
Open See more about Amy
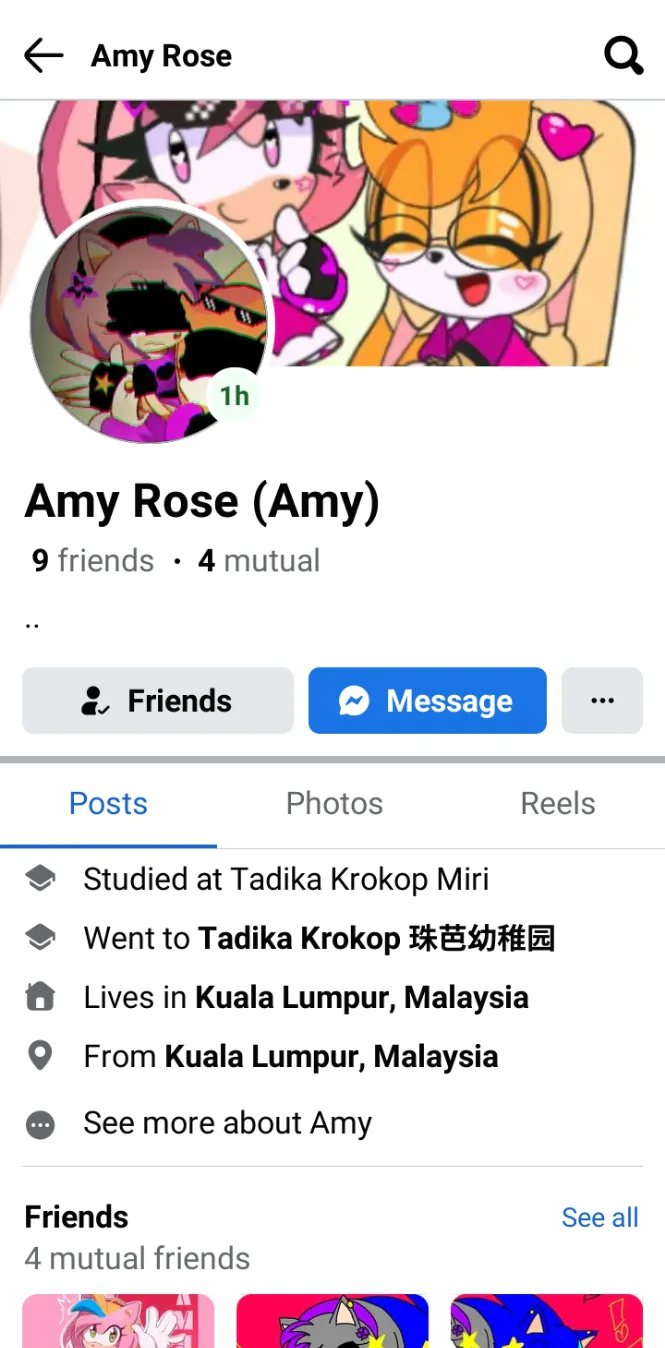click(x=227, y=1123)
